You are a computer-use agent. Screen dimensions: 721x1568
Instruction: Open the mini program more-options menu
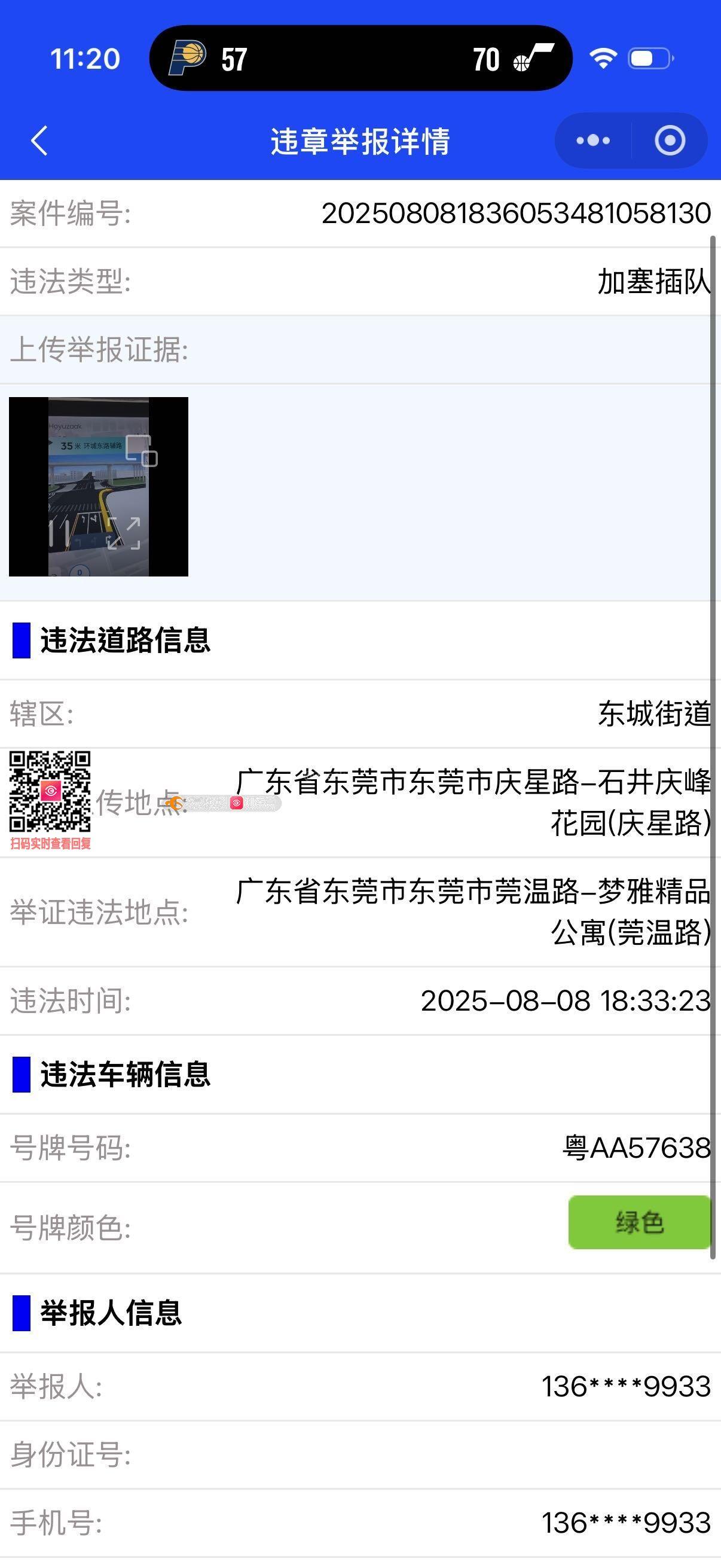(592, 141)
